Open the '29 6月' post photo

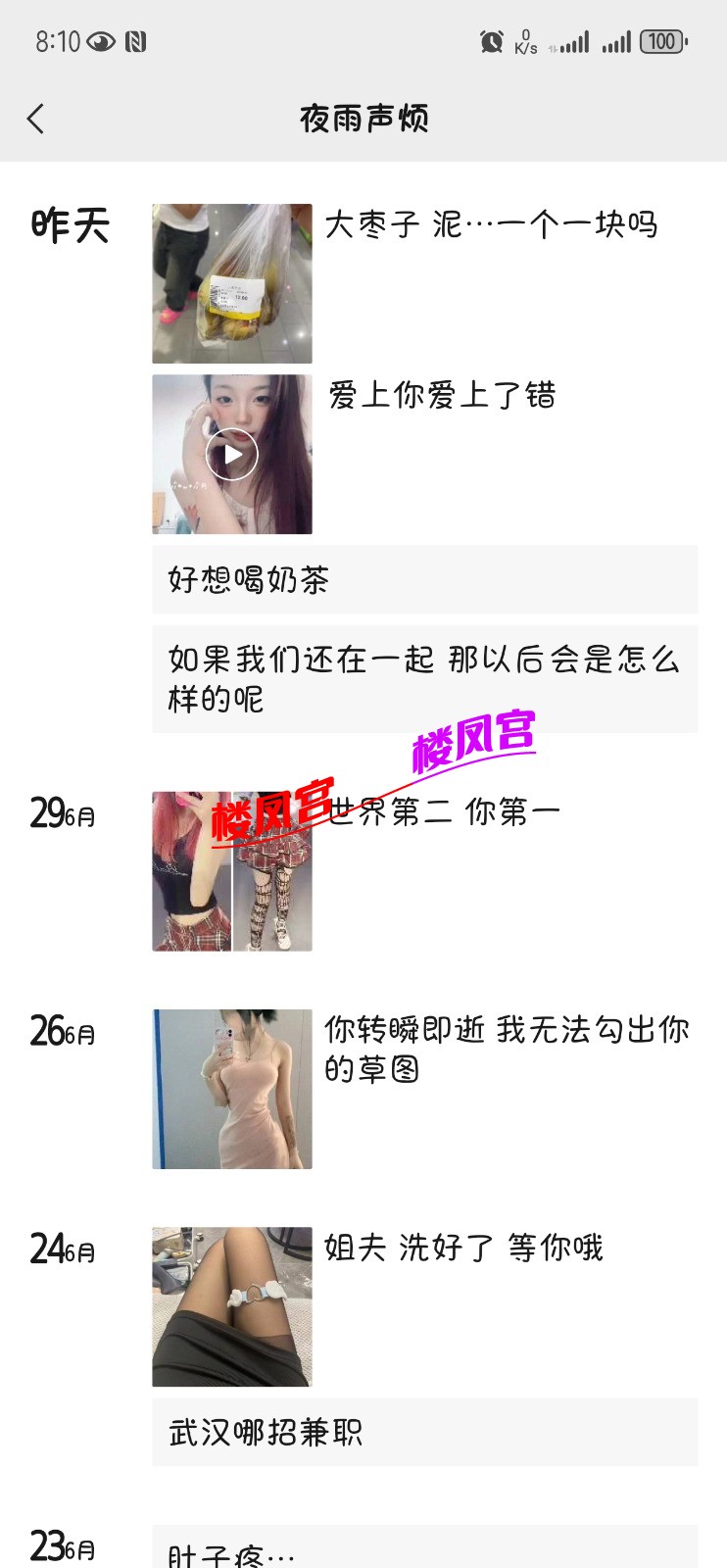(x=231, y=870)
